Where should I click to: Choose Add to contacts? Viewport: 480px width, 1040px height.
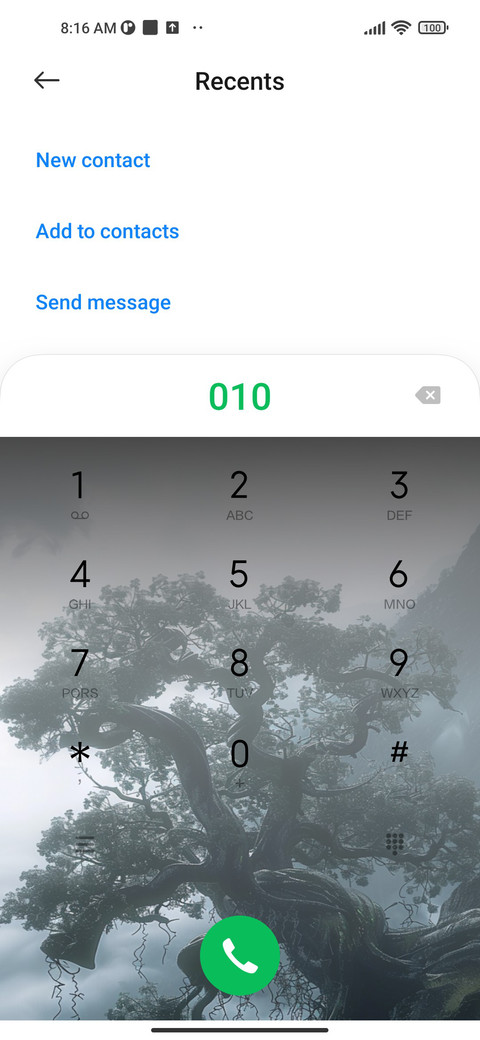(x=107, y=231)
